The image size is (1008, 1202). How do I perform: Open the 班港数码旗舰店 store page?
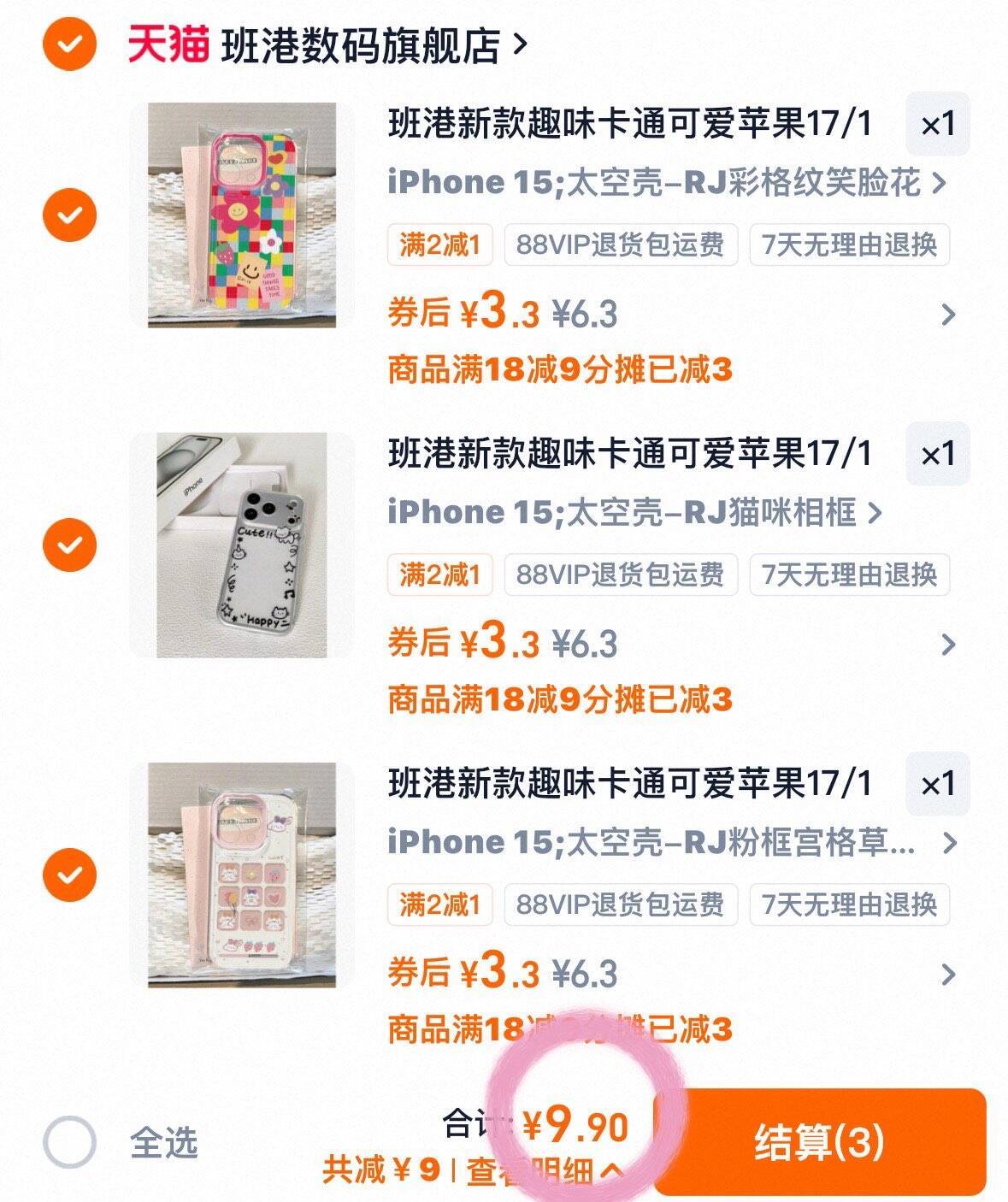pos(372,46)
